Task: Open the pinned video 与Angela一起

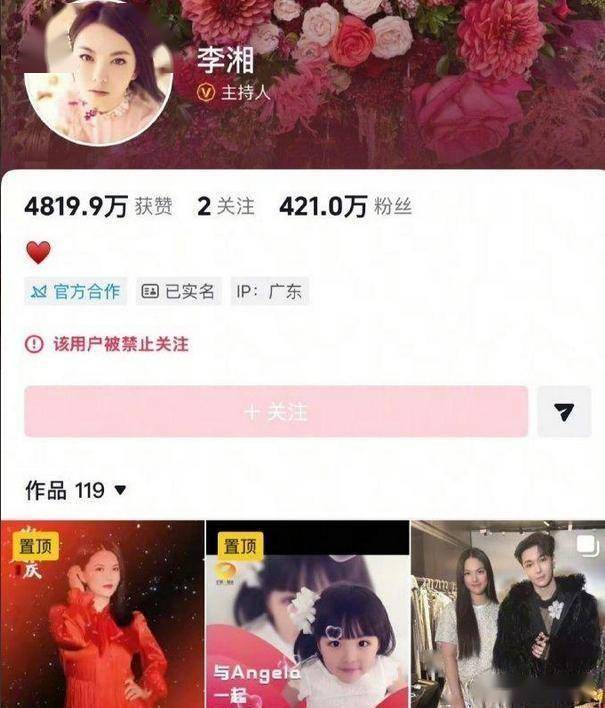Action: click(x=307, y=615)
